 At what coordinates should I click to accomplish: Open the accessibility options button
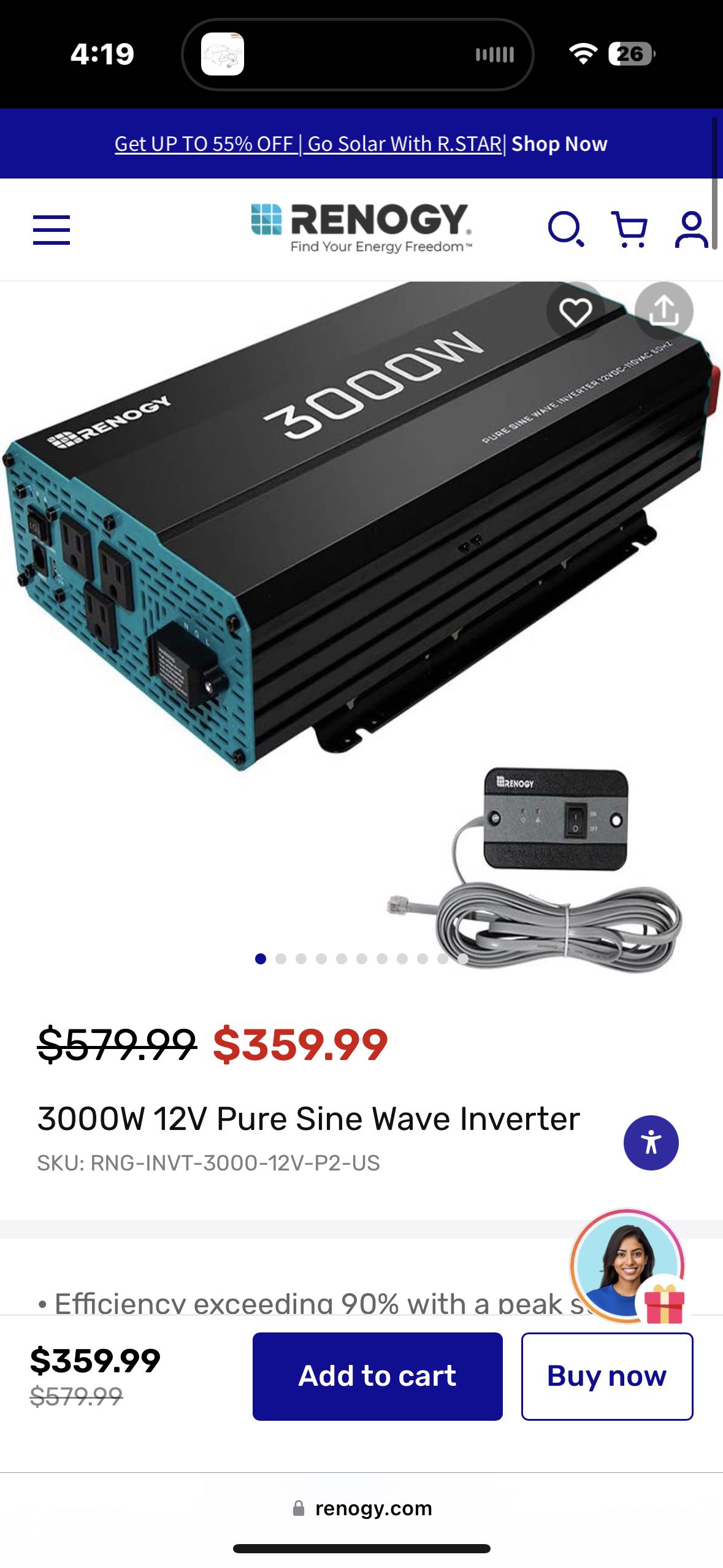(x=651, y=1142)
